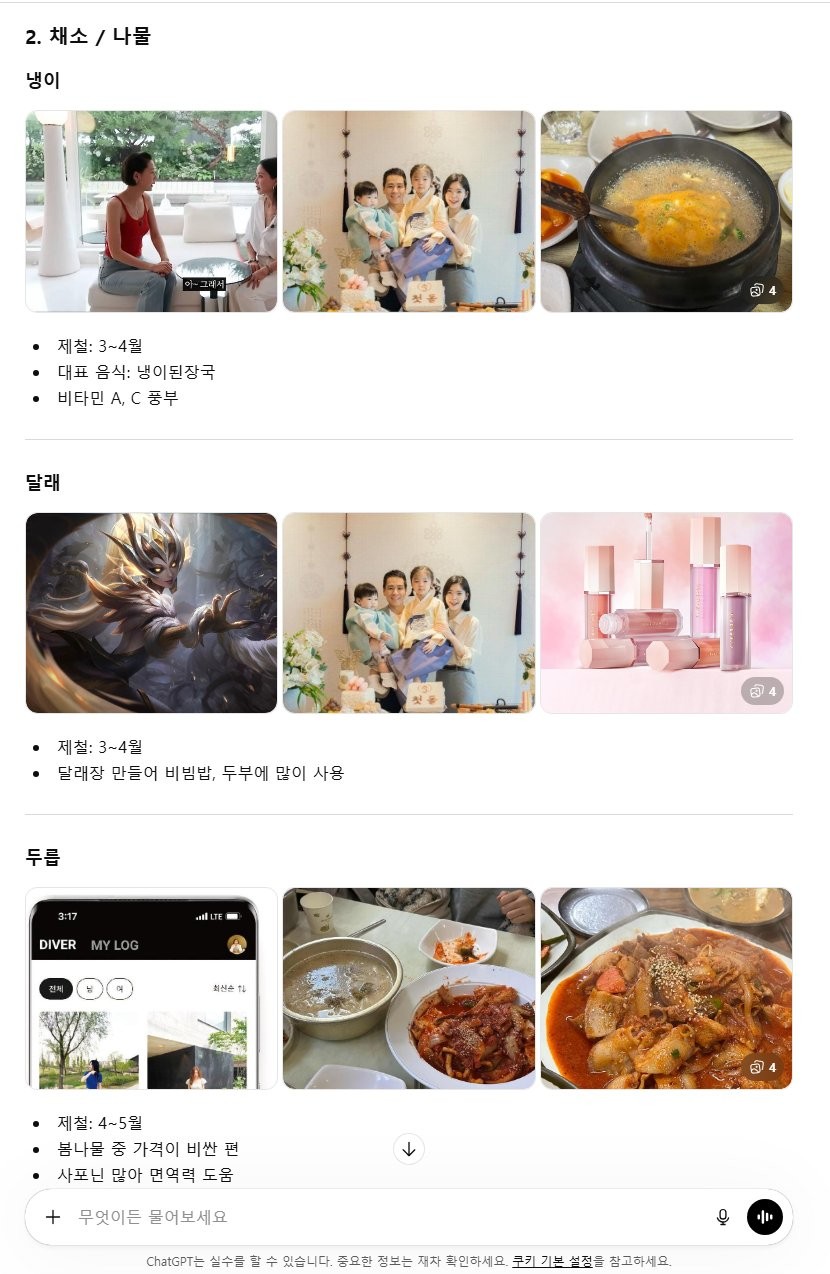
Task: Open the two women talking image under 냉이
Action: pos(151,211)
